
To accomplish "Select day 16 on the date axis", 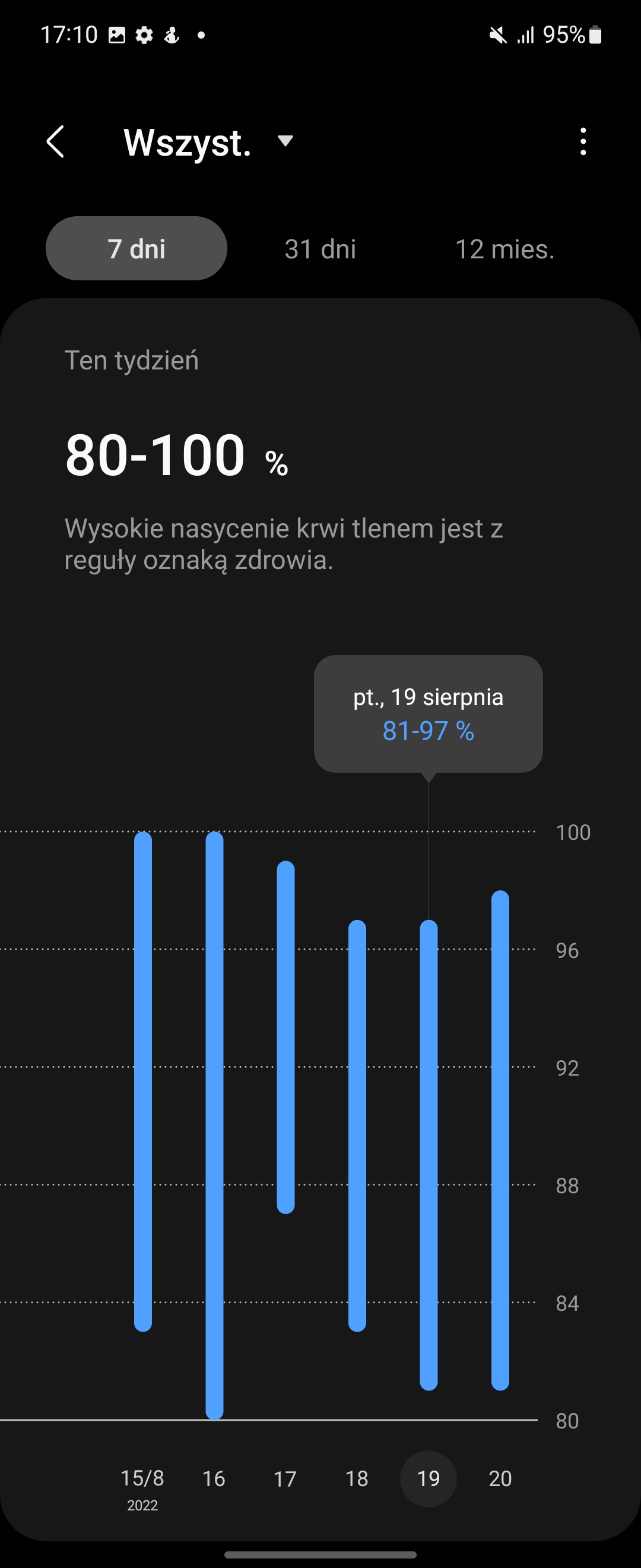I will coord(213,1479).
